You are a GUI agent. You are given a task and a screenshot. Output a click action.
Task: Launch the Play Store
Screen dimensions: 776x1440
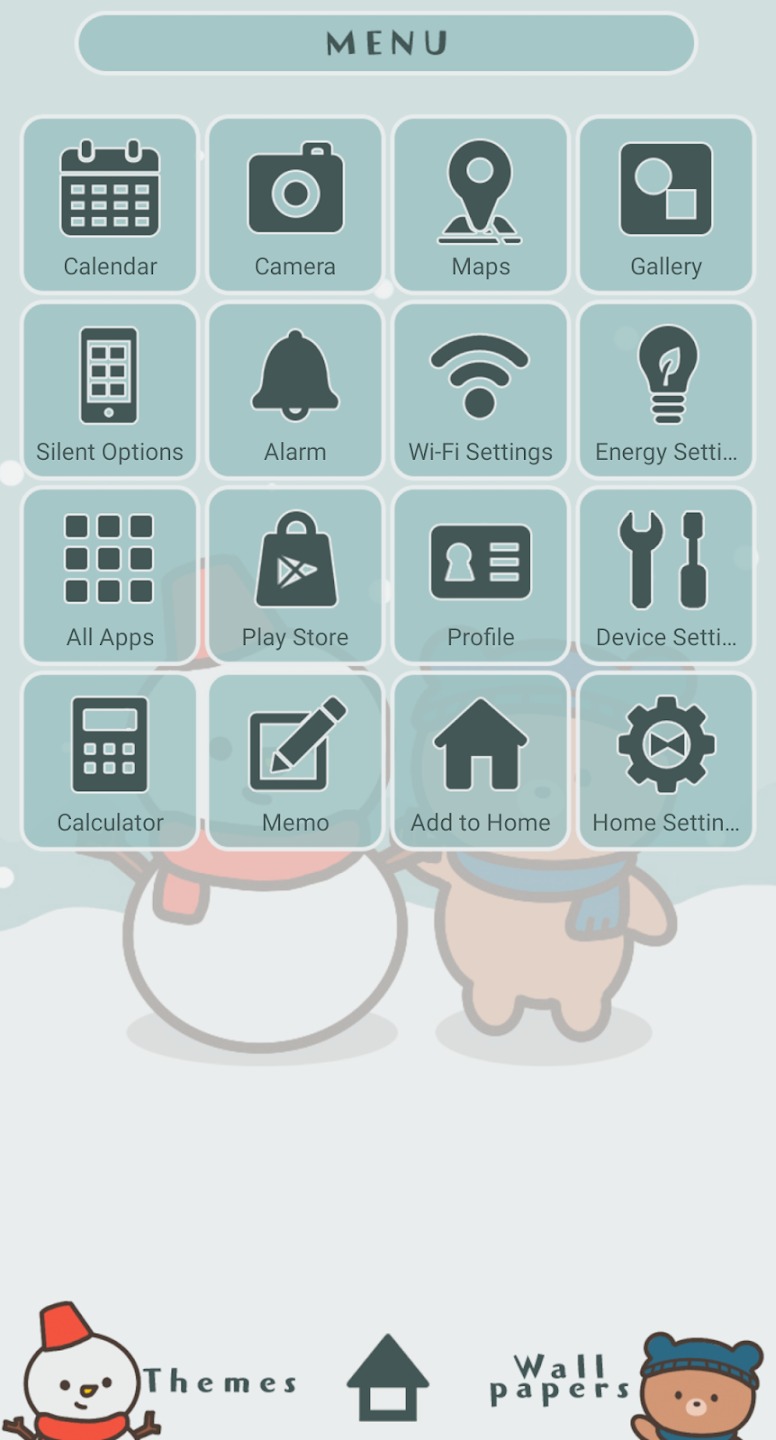(x=295, y=575)
